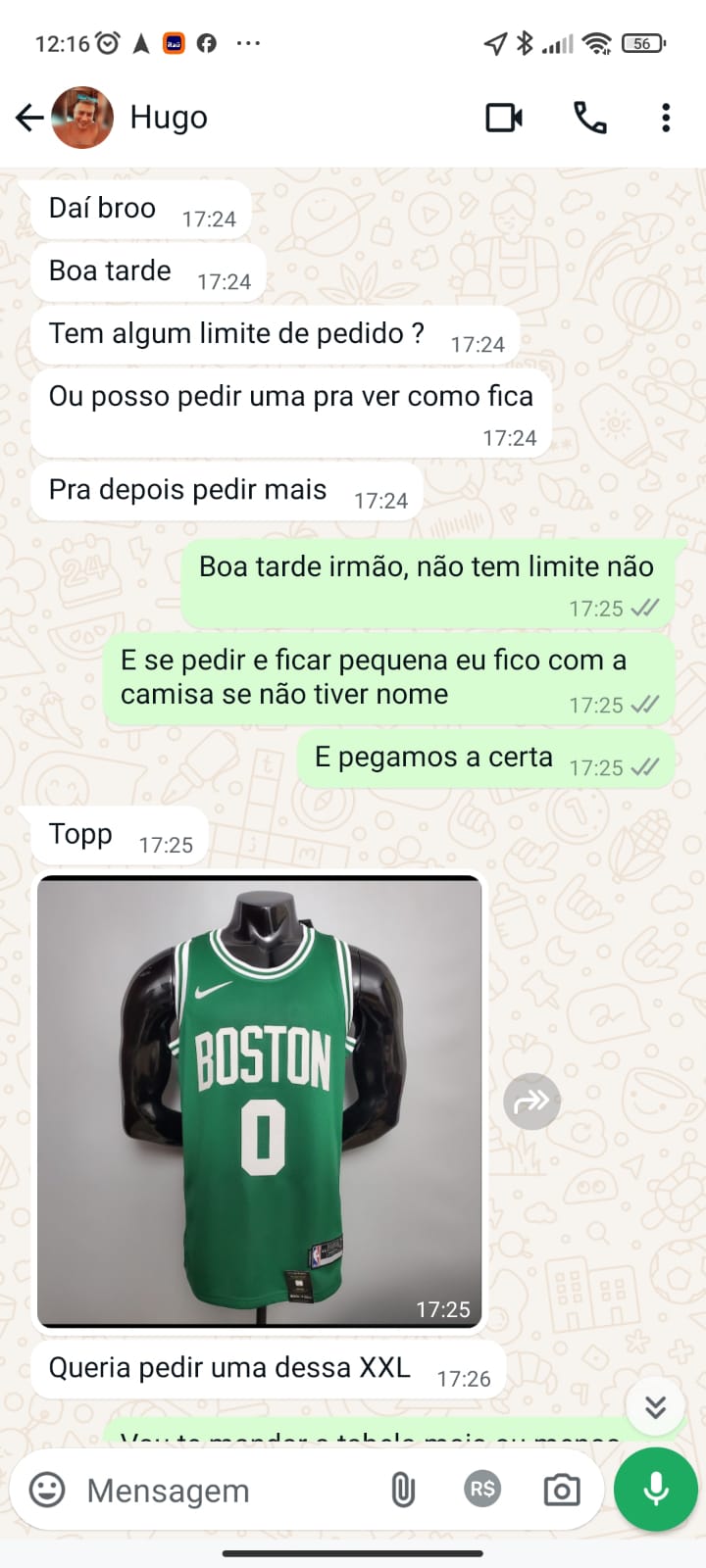
Task: Attach a file with the paperclip
Action: pos(403,1490)
